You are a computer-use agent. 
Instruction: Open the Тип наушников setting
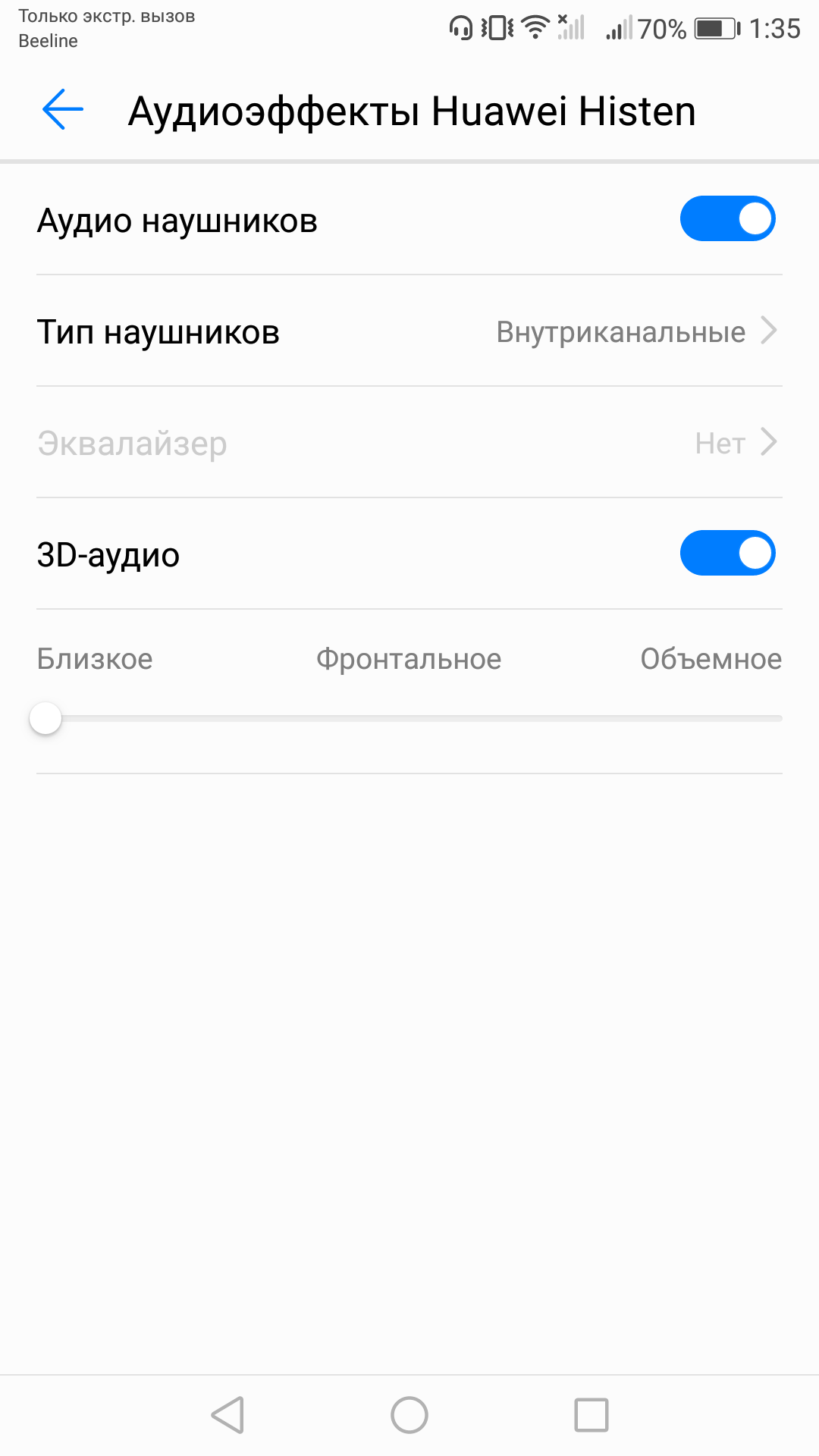point(409,331)
